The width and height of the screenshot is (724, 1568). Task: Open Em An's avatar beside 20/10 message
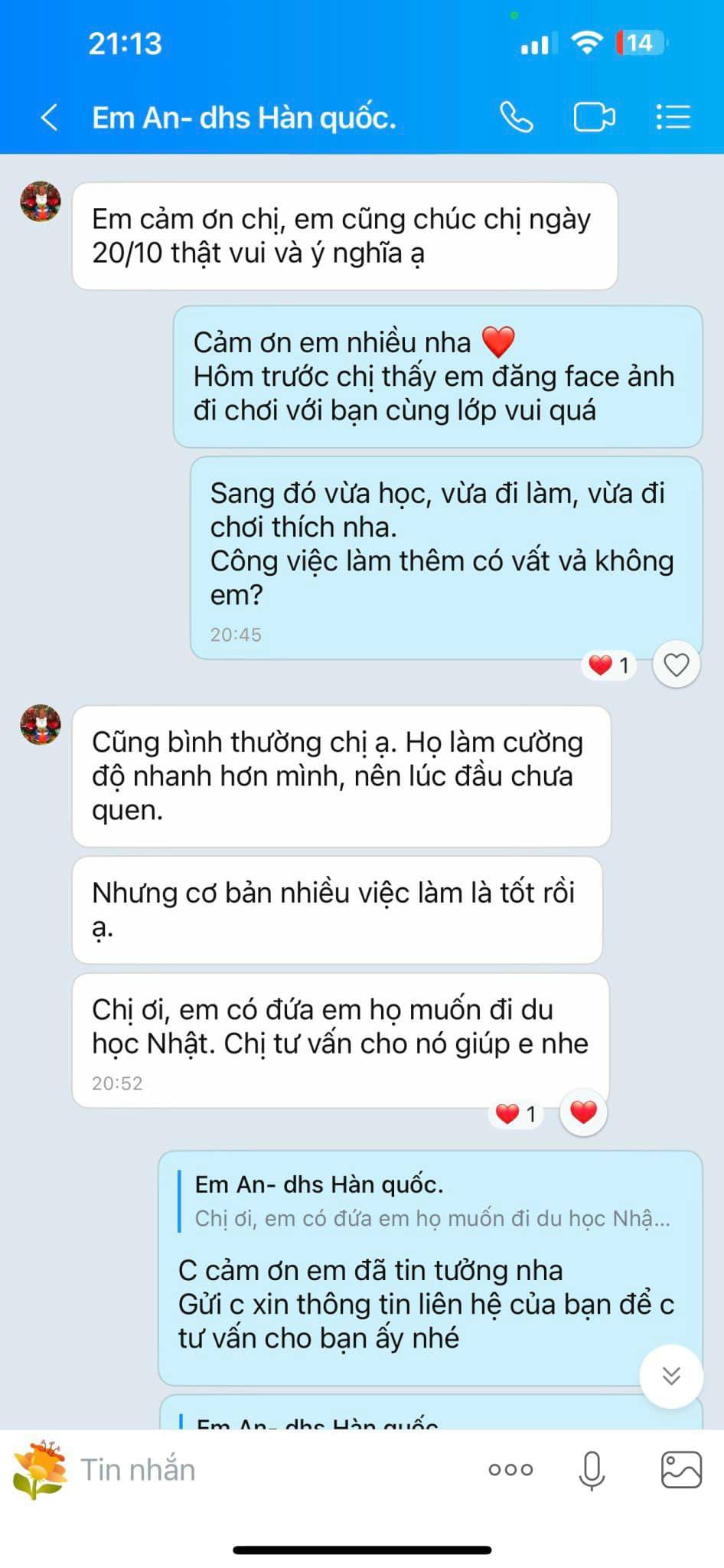tap(40, 202)
